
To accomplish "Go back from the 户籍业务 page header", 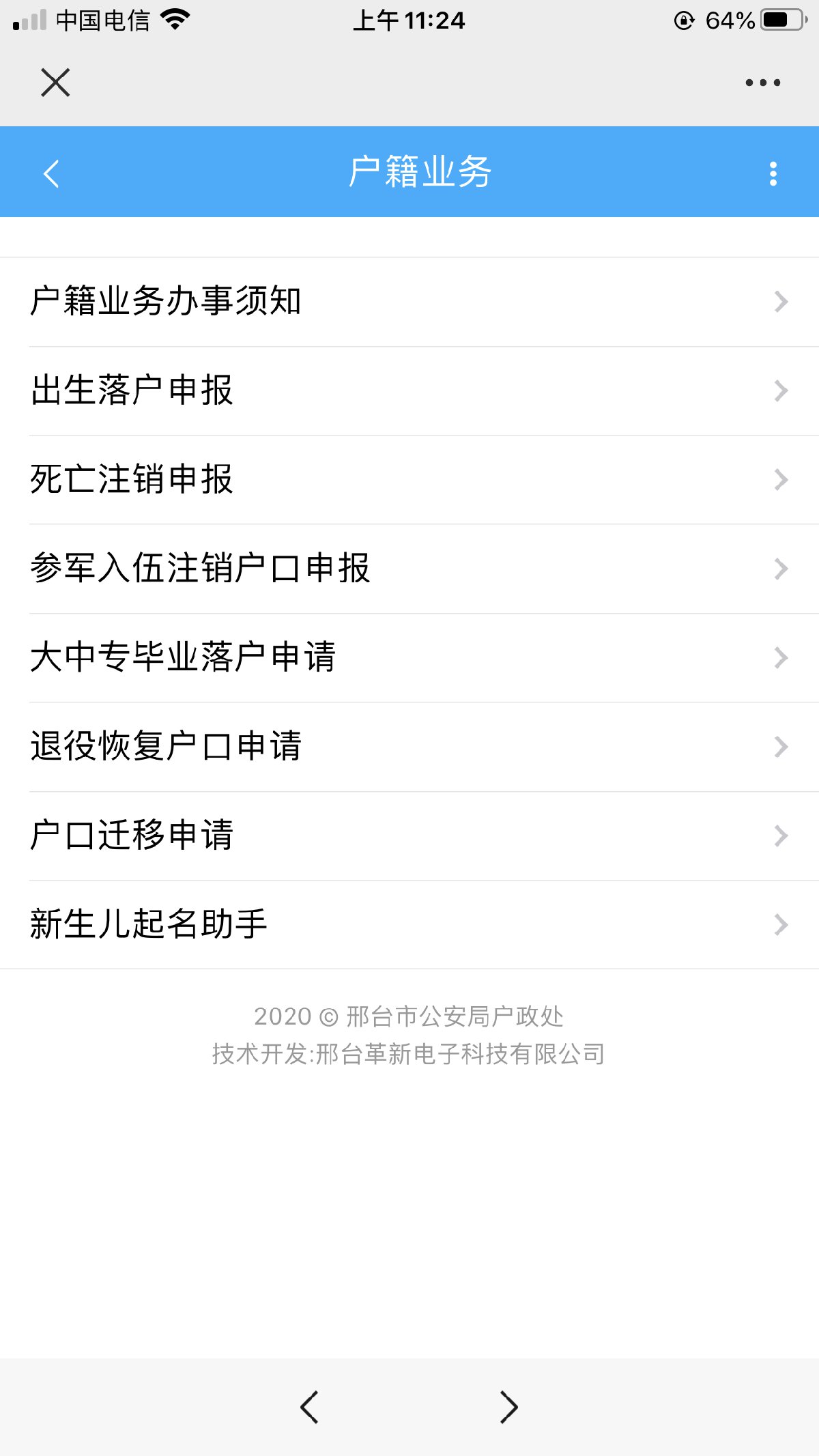I will click(51, 173).
